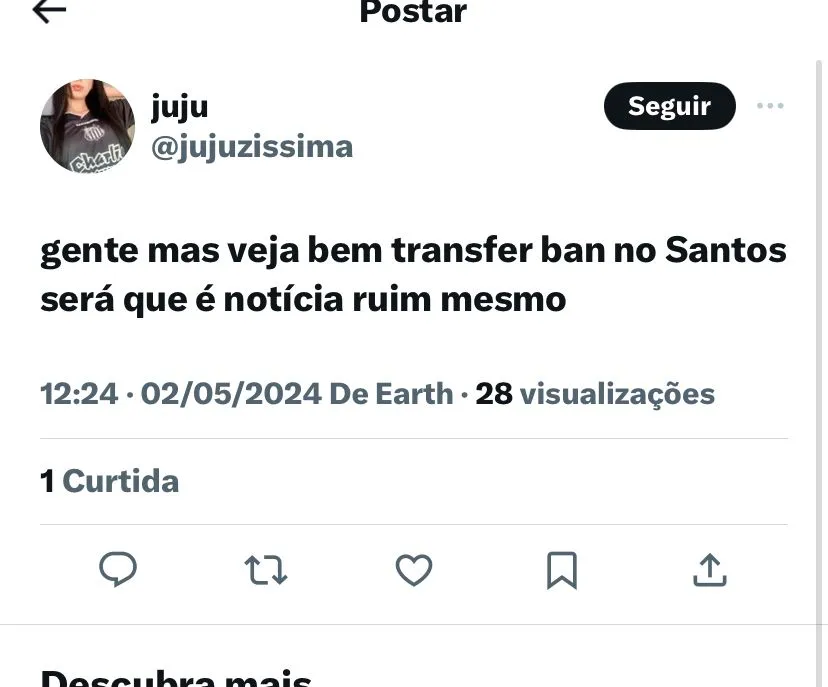The height and width of the screenshot is (687, 828).
Task: Repost juju's tweet
Action: tap(266, 570)
